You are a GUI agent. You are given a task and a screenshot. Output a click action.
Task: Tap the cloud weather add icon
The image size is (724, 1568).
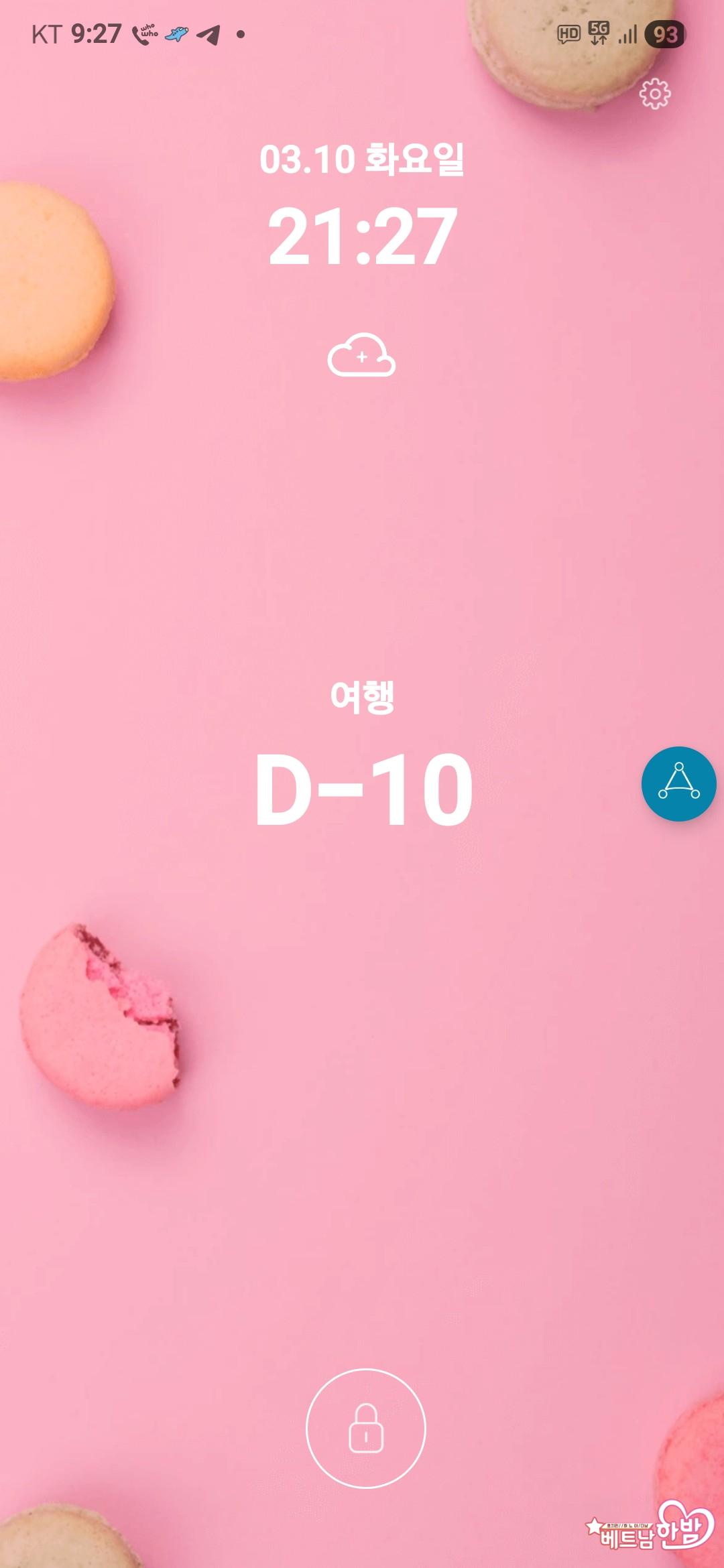coord(361,355)
